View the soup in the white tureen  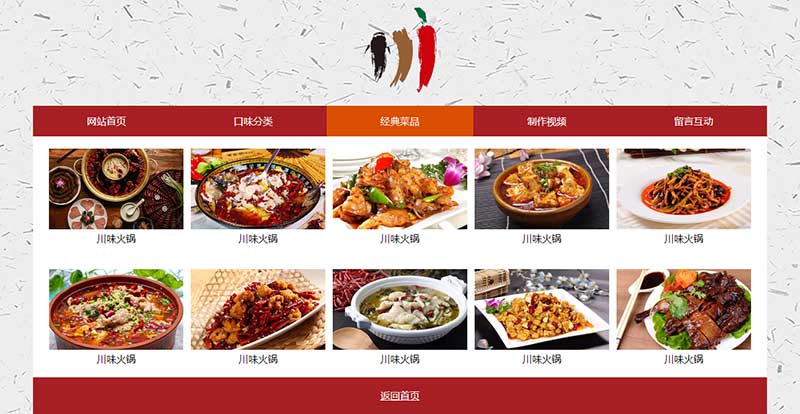(399, 309)
